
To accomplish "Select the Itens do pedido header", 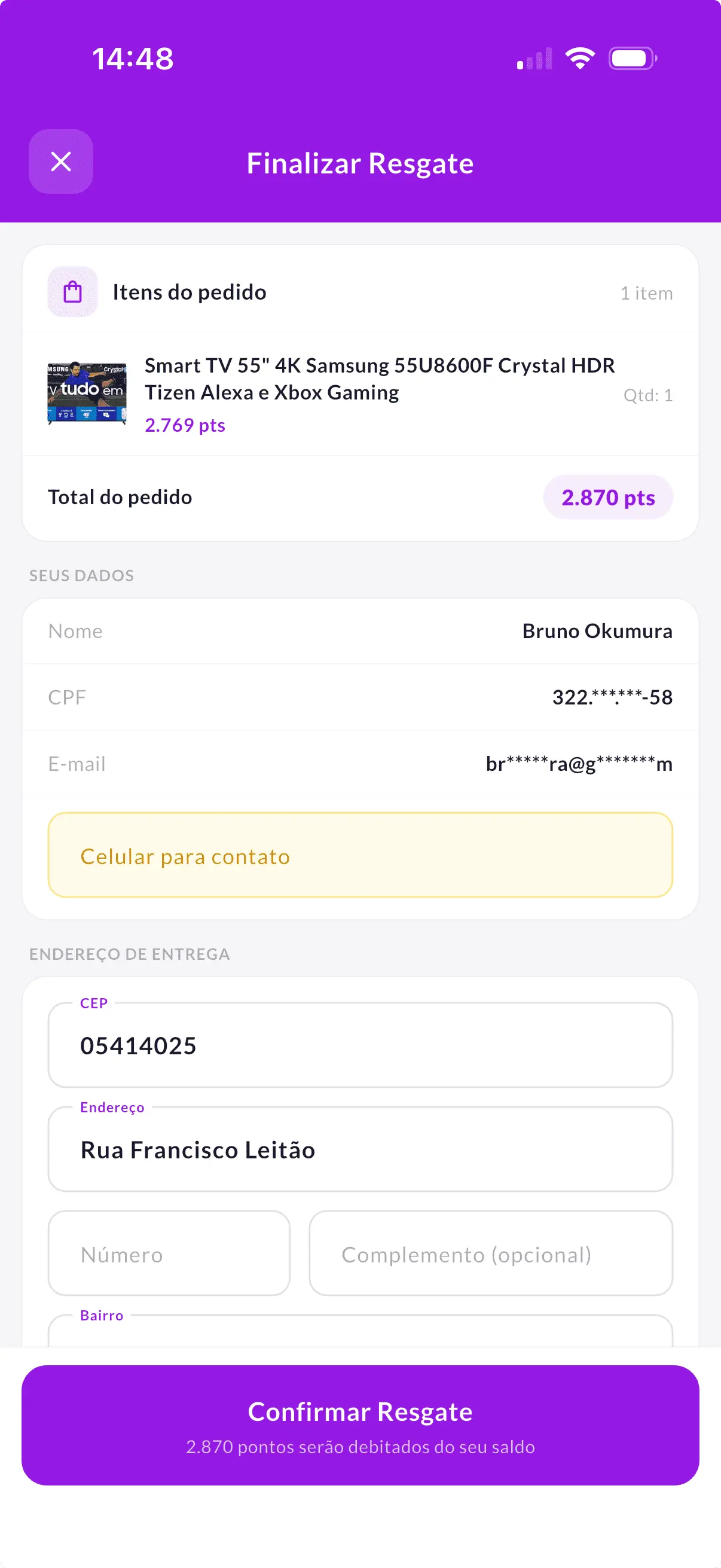I will coord(191,292).
